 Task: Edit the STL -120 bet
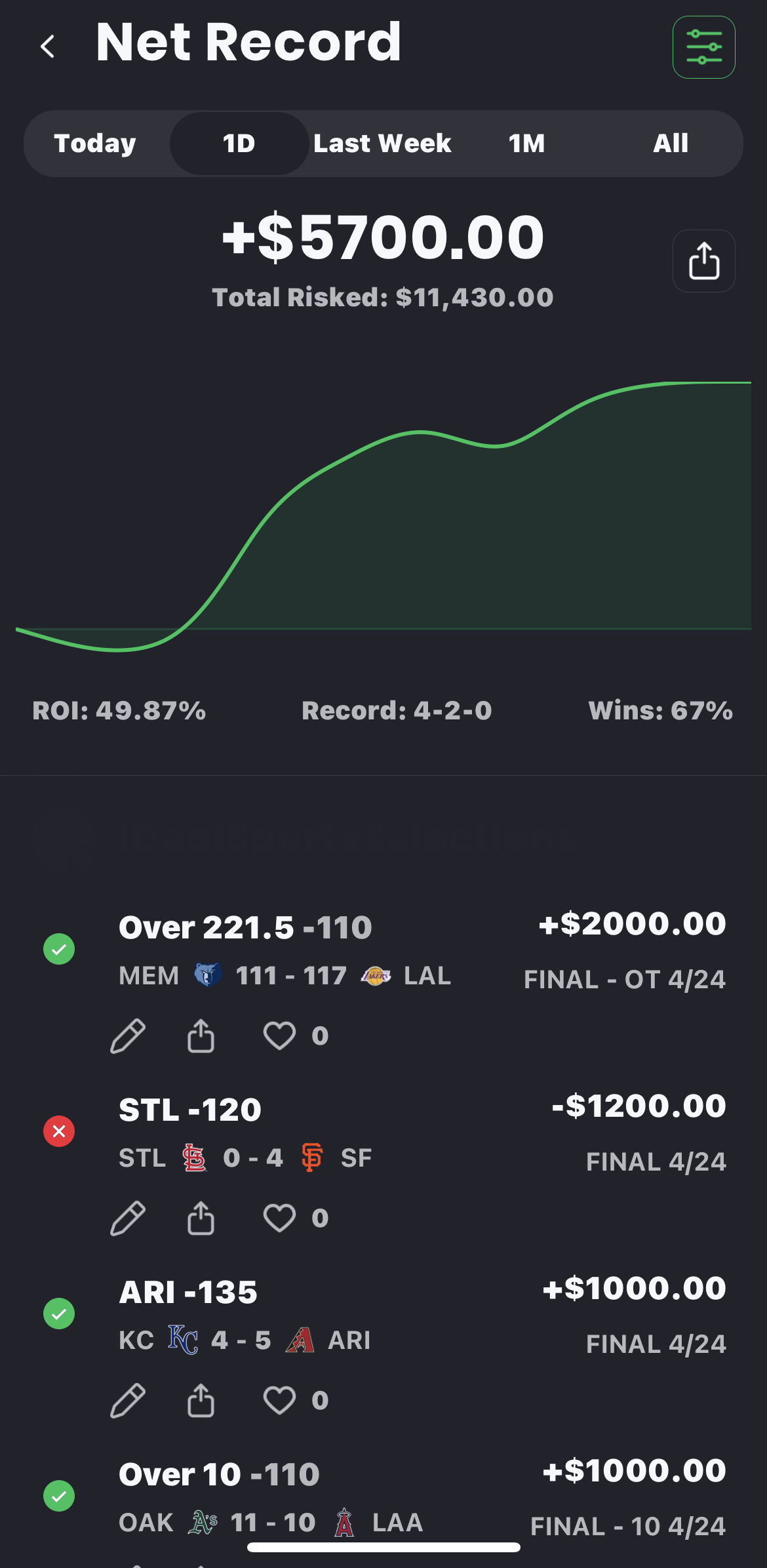128,1218
